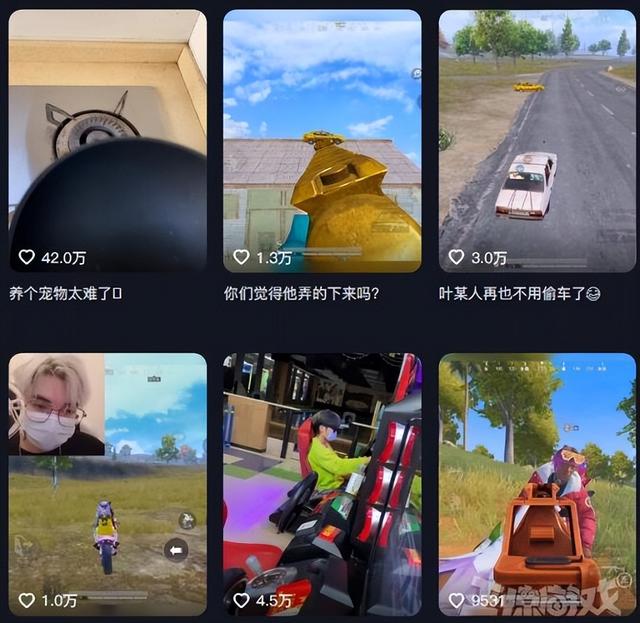Open the video 叶某人再也不用偷车了
640x623 pixels.
pyautogui.click(x=537, y=140)
